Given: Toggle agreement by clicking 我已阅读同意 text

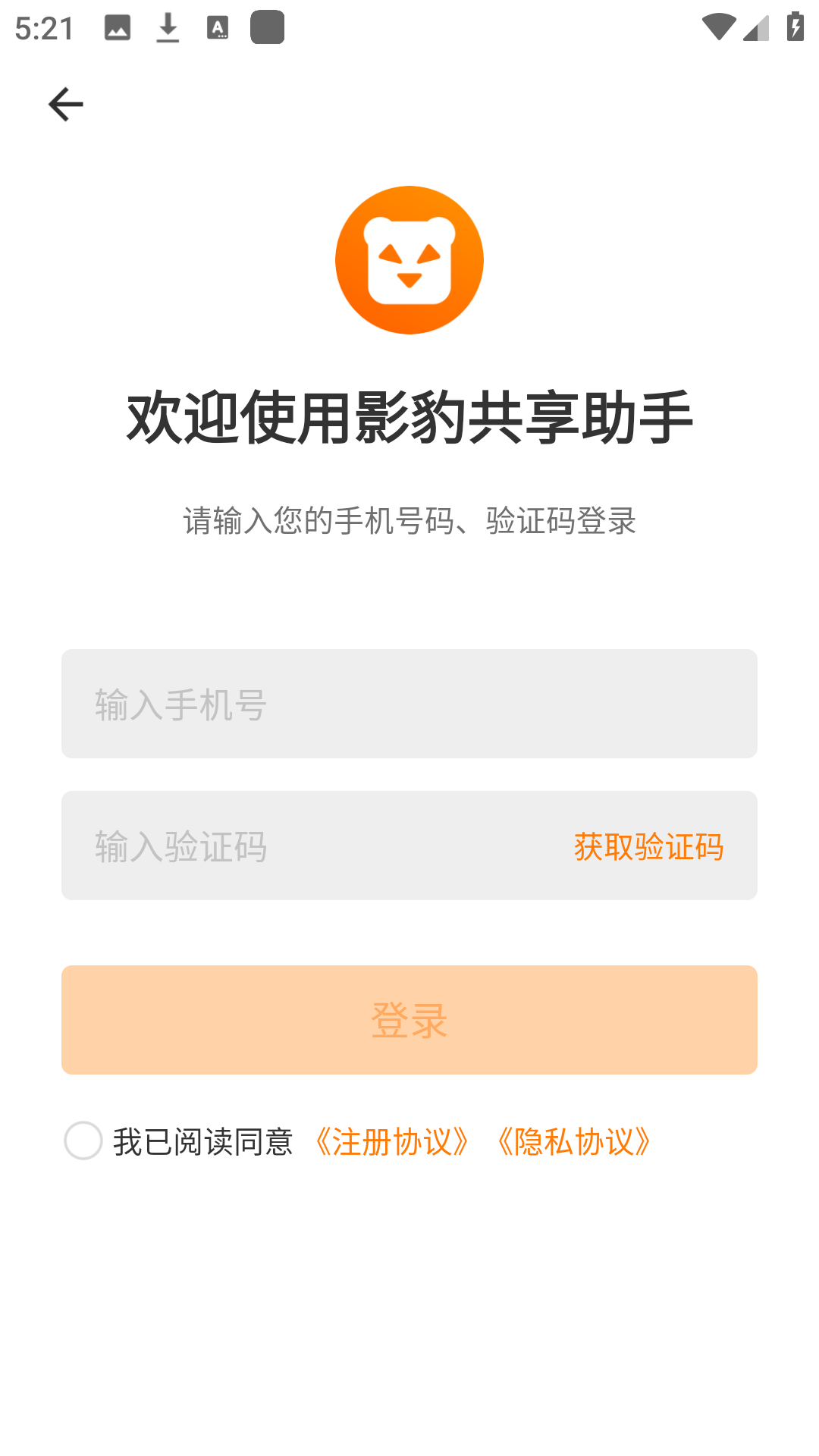Looking at the screenshot, I should 203,1141.
